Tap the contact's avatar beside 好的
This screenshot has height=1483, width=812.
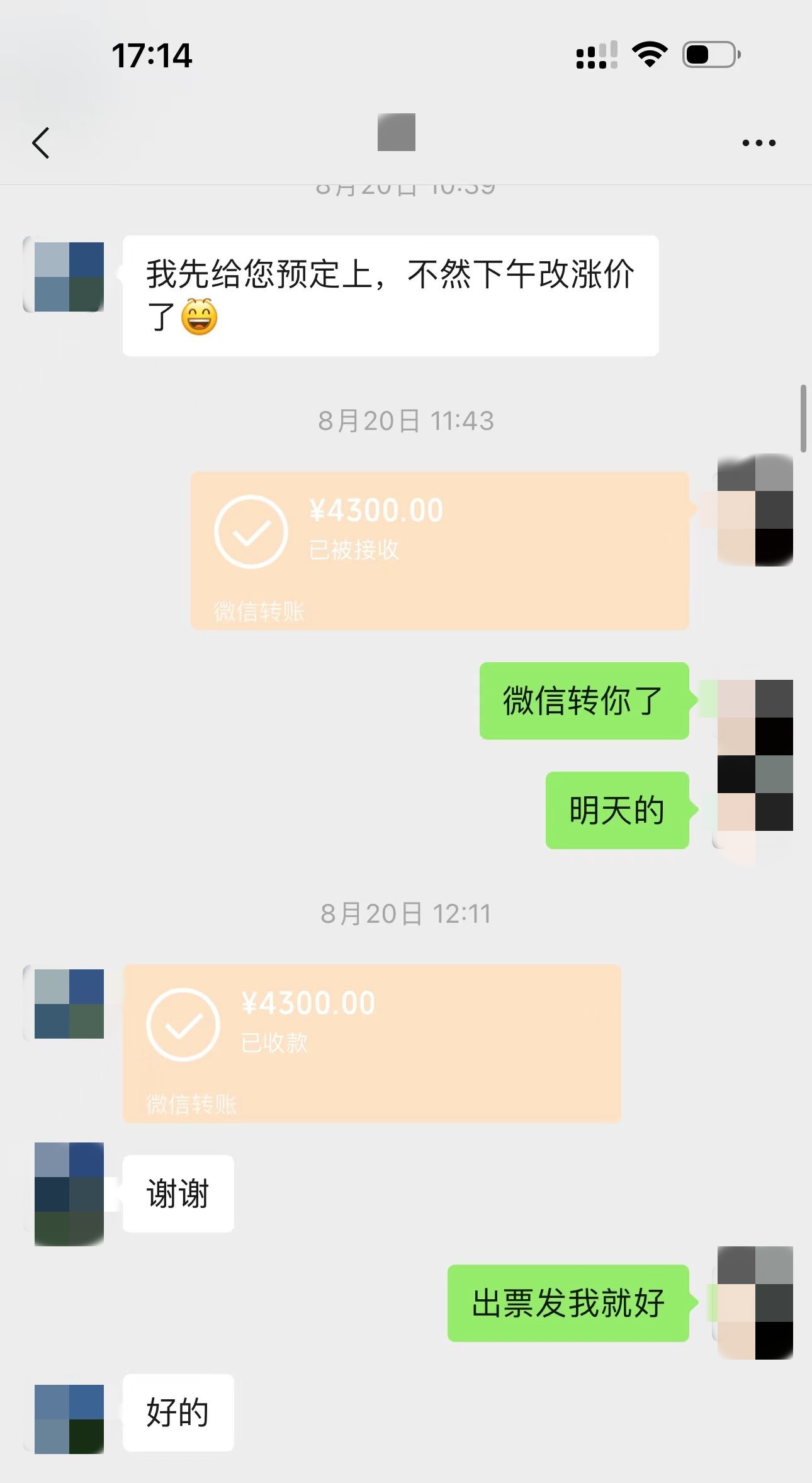[x=69, y=1419]
